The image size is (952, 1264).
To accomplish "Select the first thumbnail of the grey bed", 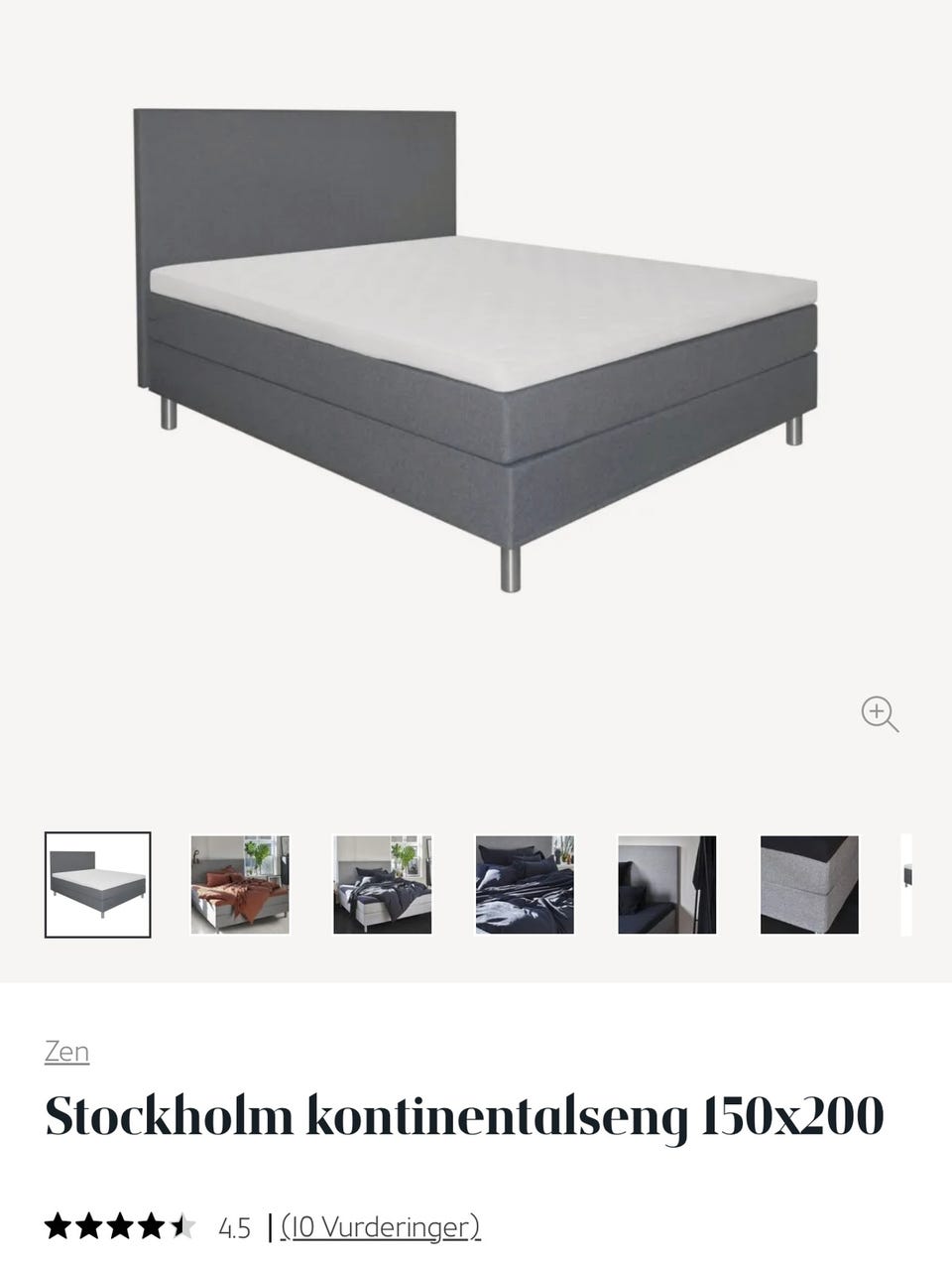I will tap(98, 885).
